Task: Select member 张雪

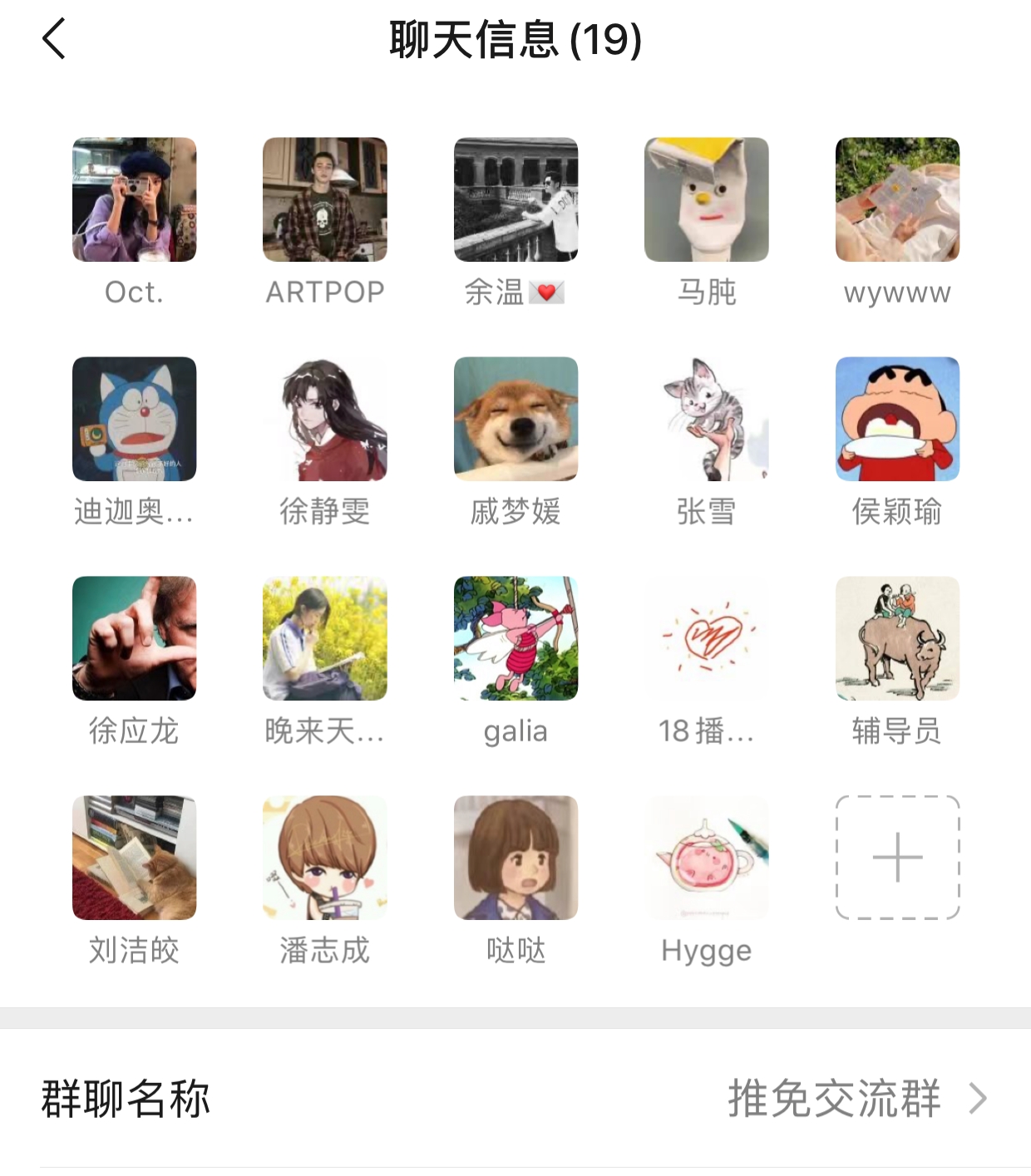Action: click(x=706, y=419)
